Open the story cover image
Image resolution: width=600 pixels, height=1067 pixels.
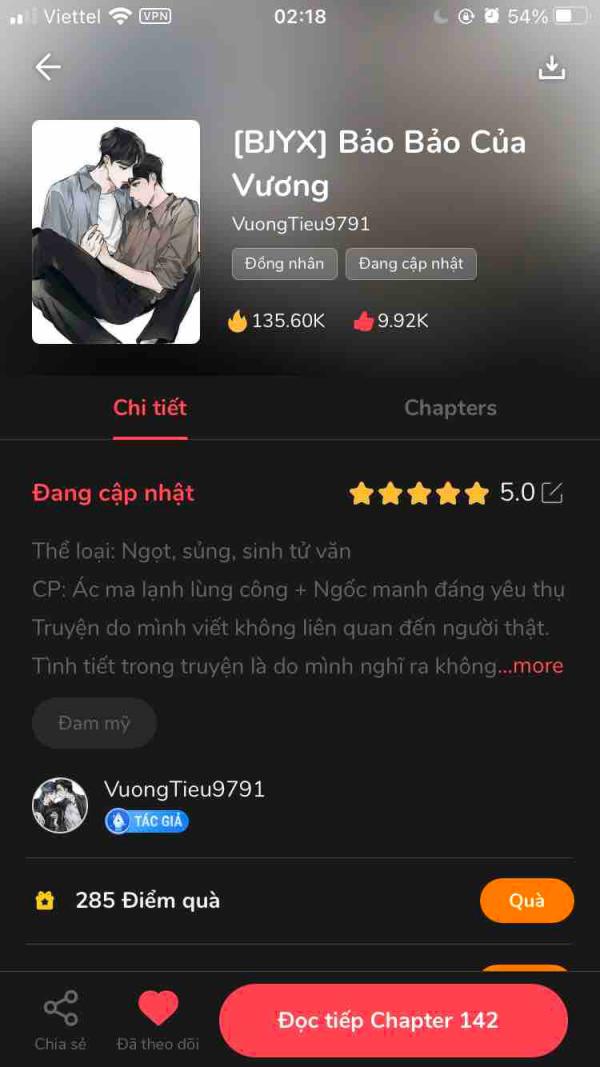(x=116, y=232)
